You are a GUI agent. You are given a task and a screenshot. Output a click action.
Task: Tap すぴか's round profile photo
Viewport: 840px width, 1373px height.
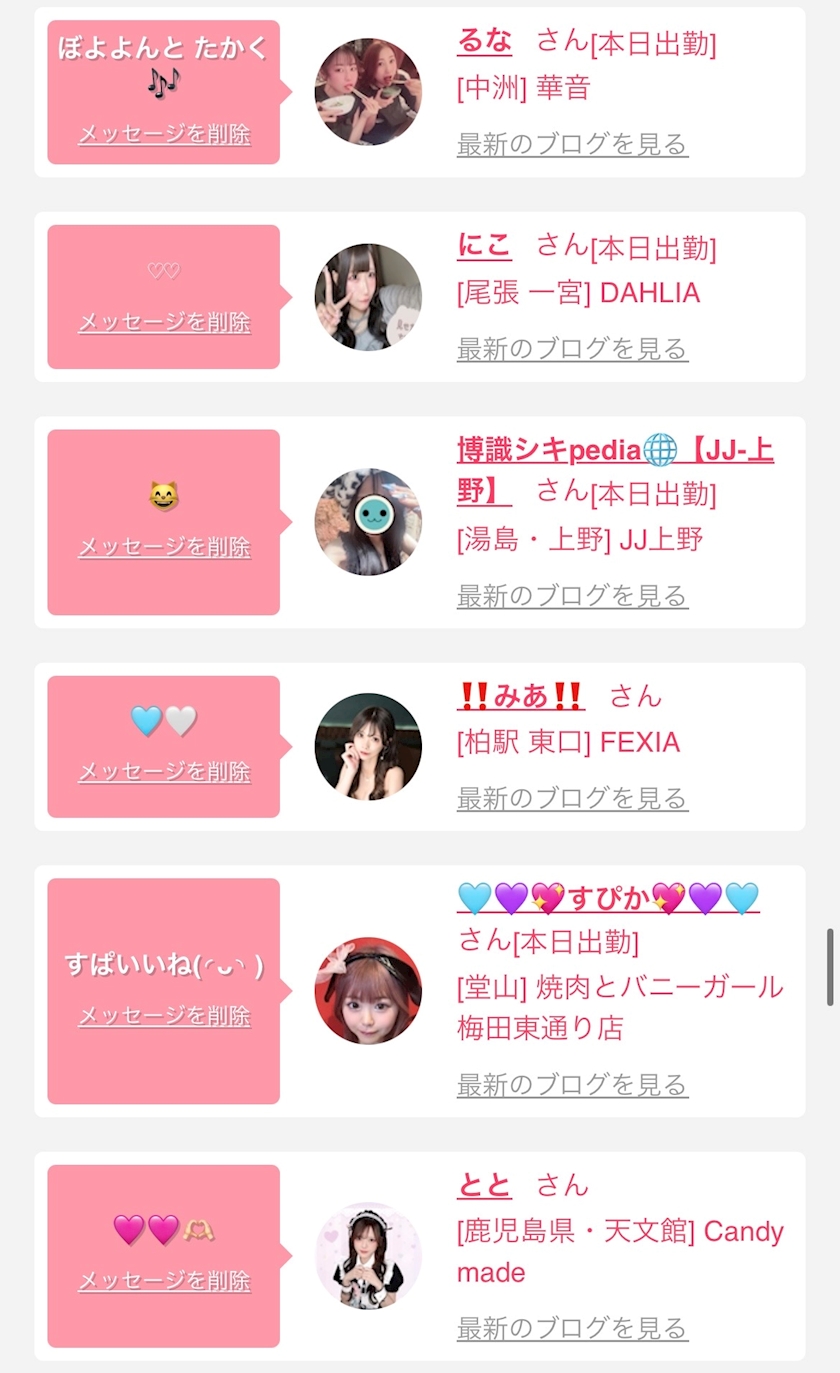[368, 991]
